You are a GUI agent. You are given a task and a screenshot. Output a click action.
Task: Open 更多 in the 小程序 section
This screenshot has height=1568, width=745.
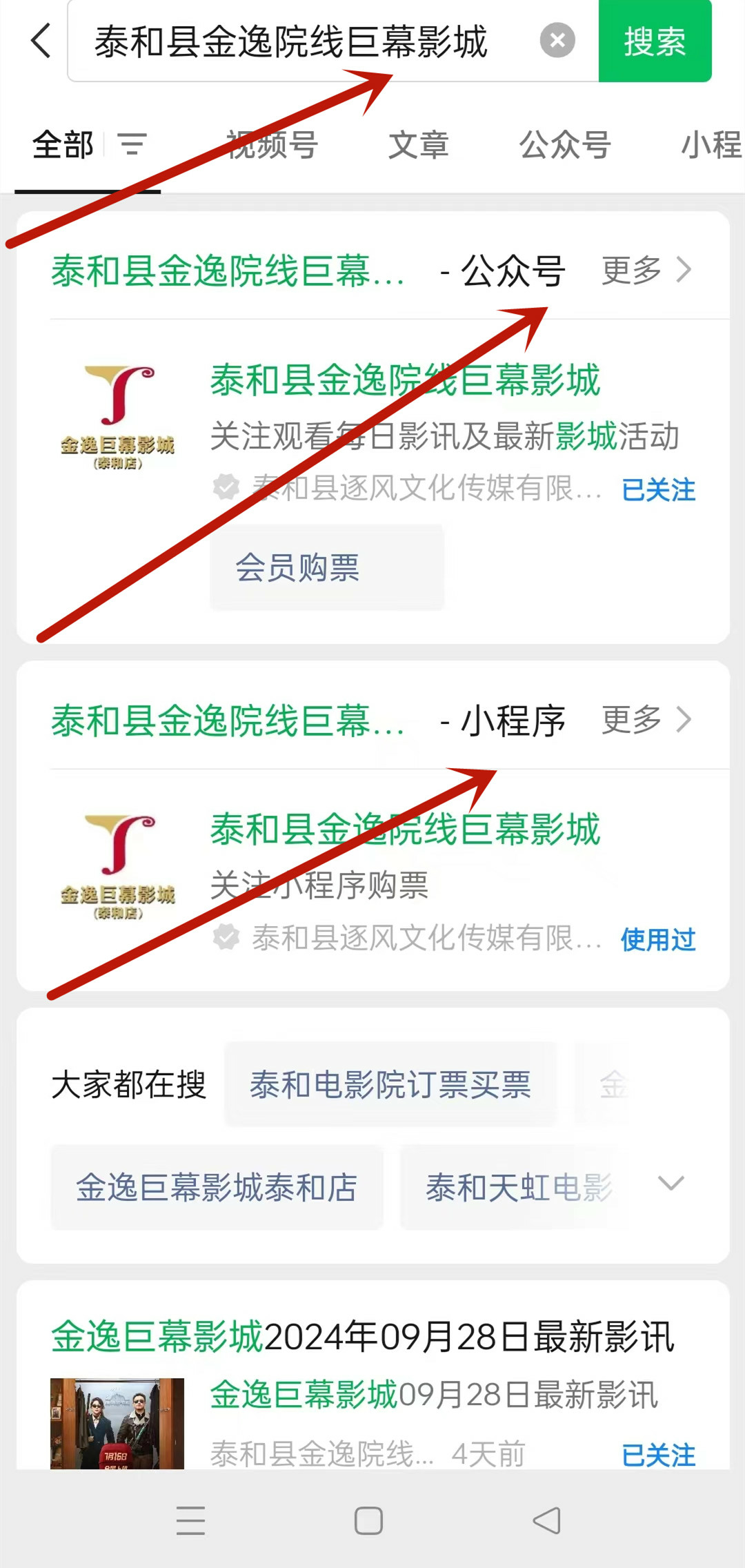[646, 720]
